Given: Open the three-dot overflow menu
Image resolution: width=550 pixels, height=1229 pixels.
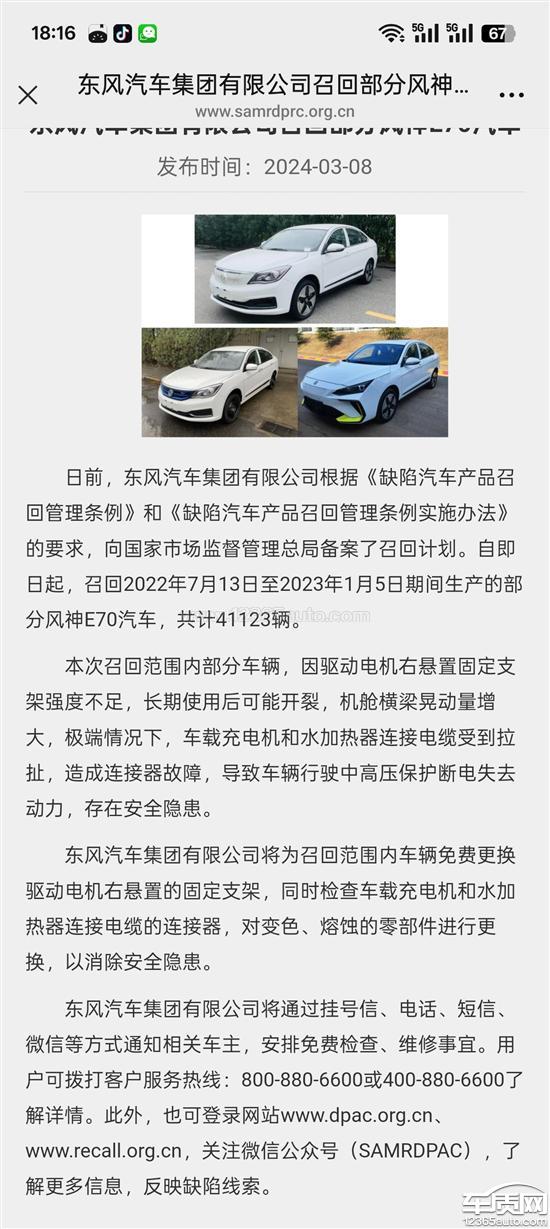Looking at the screenshot, I should coord(511,95).
